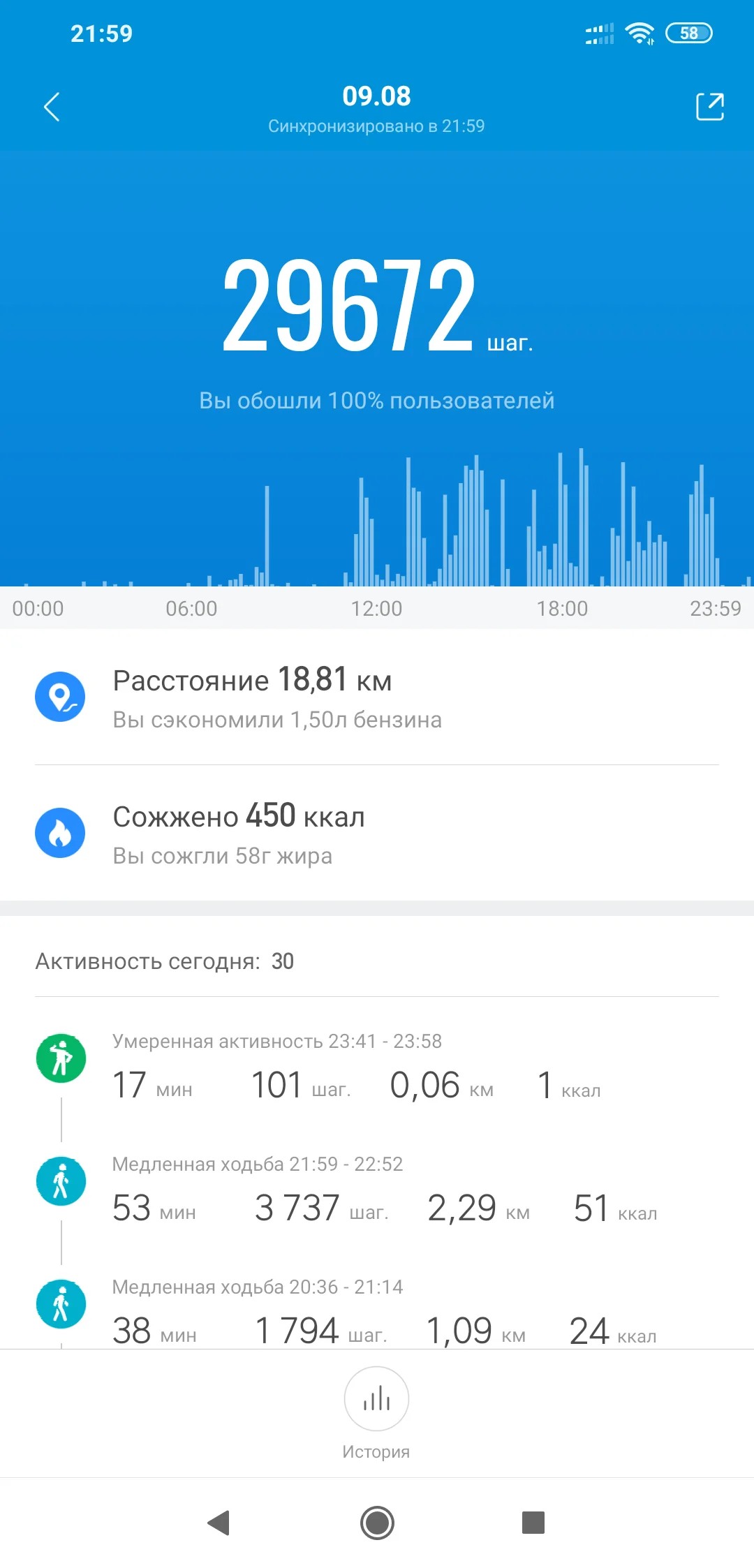The width and height of the screenshot is (754, 1568).
Task: Tap the Android recents square button
Action: pos(533,1524)
